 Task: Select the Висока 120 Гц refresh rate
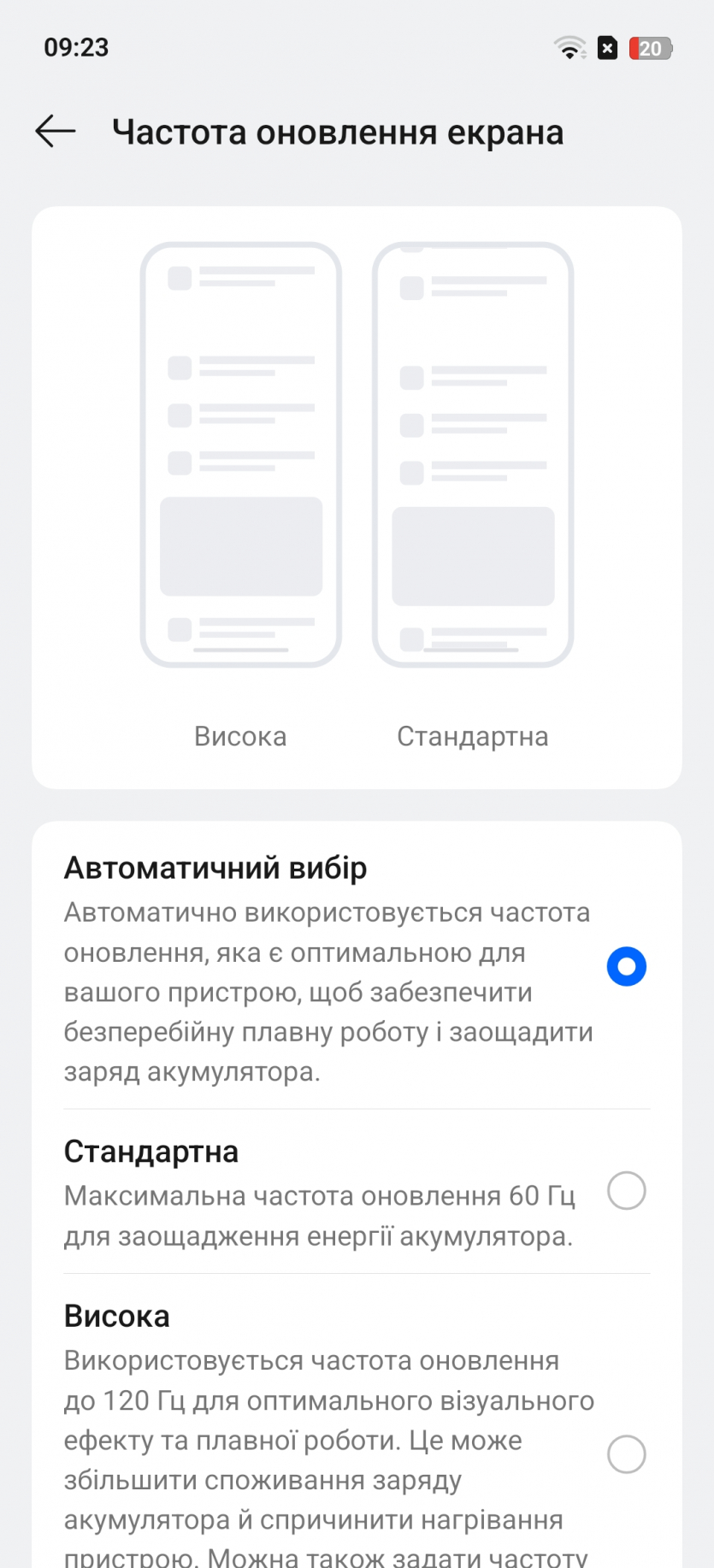point(626,1453)
